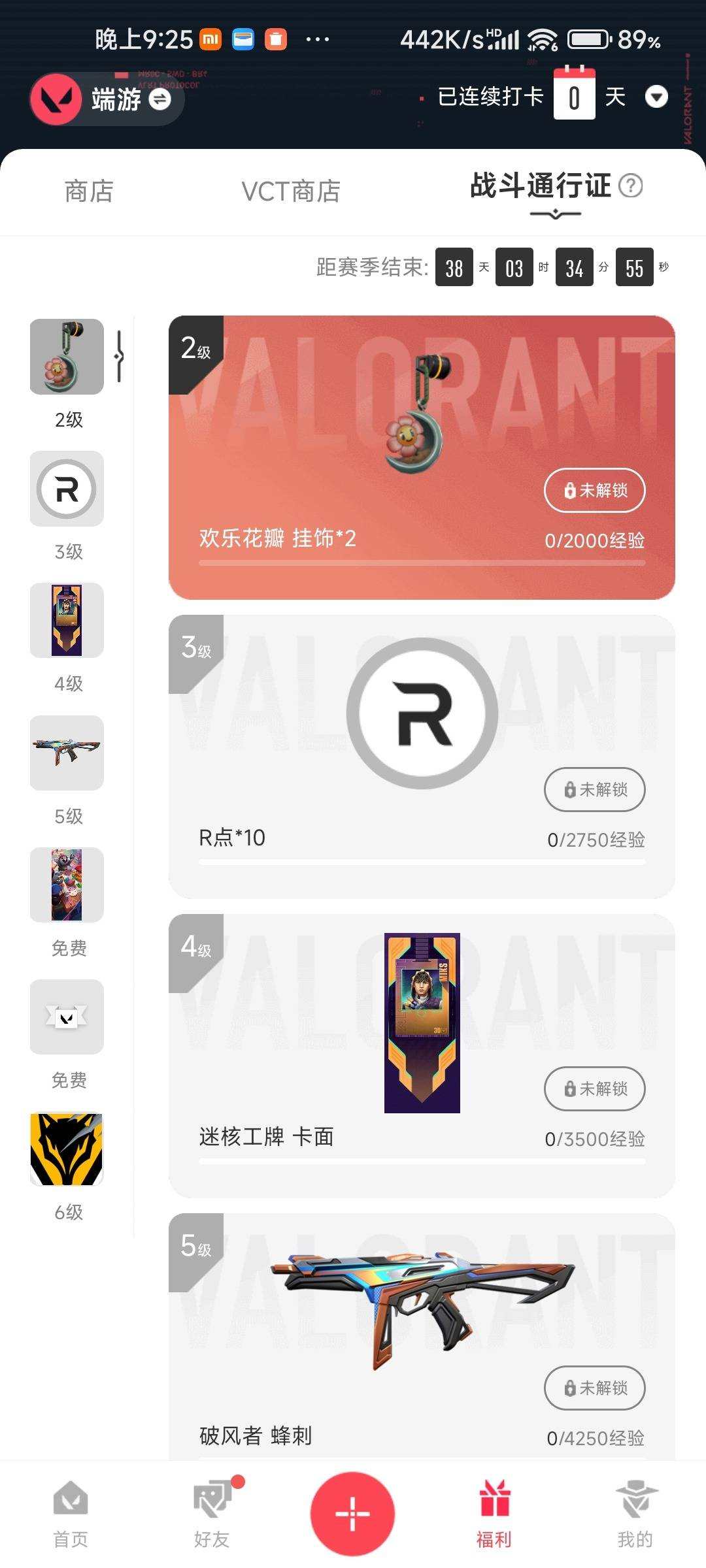Image resolution: width=706 pixels, height=1568 pixels.
Task: Tap 未解锁 on the 破风者 蜂刺 card
Action: click(x=594, y=1389)
